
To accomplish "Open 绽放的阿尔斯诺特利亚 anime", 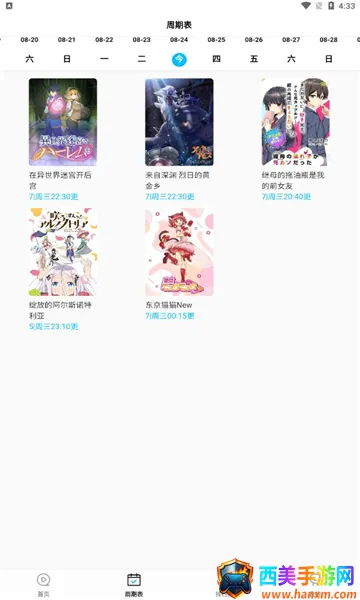I will [63, 252].
